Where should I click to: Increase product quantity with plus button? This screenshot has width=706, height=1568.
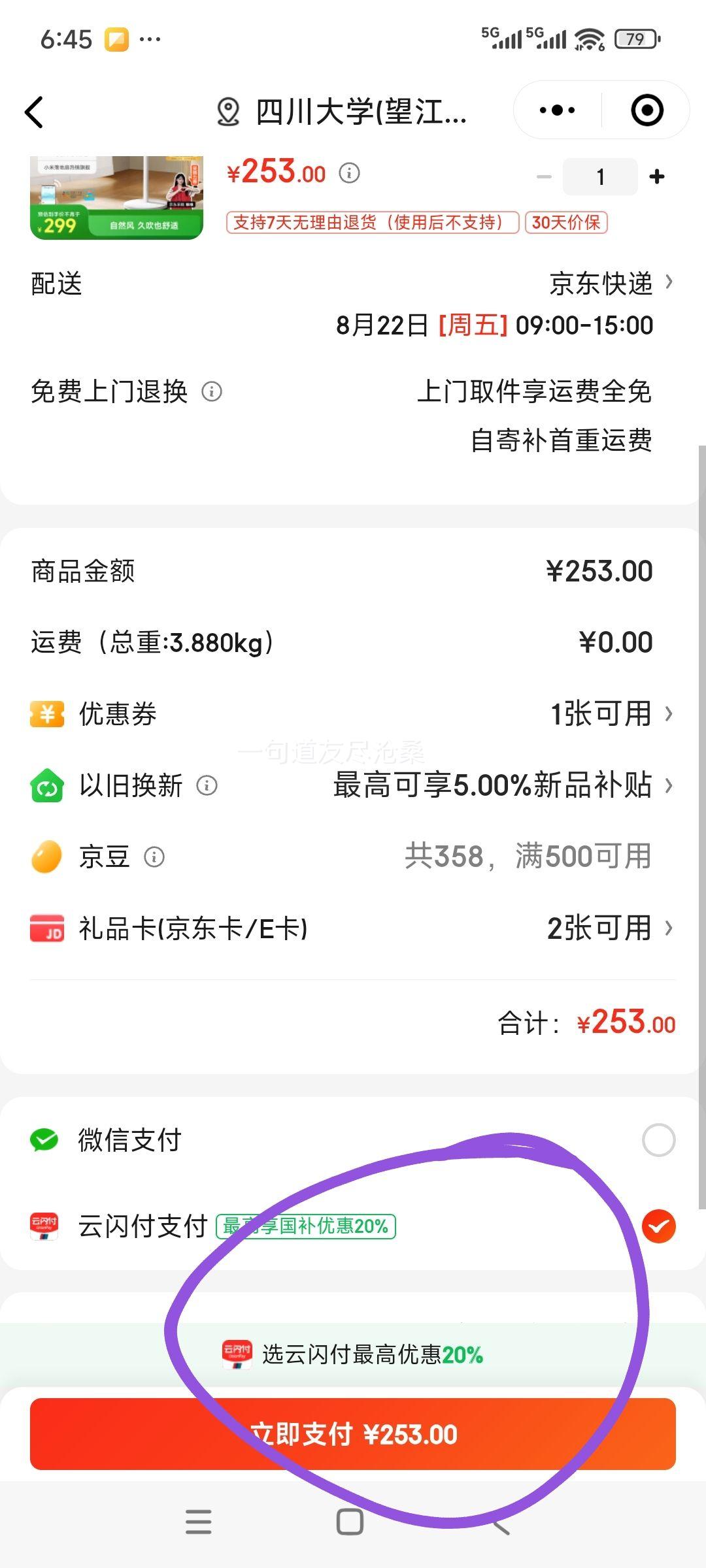(657, 176)
